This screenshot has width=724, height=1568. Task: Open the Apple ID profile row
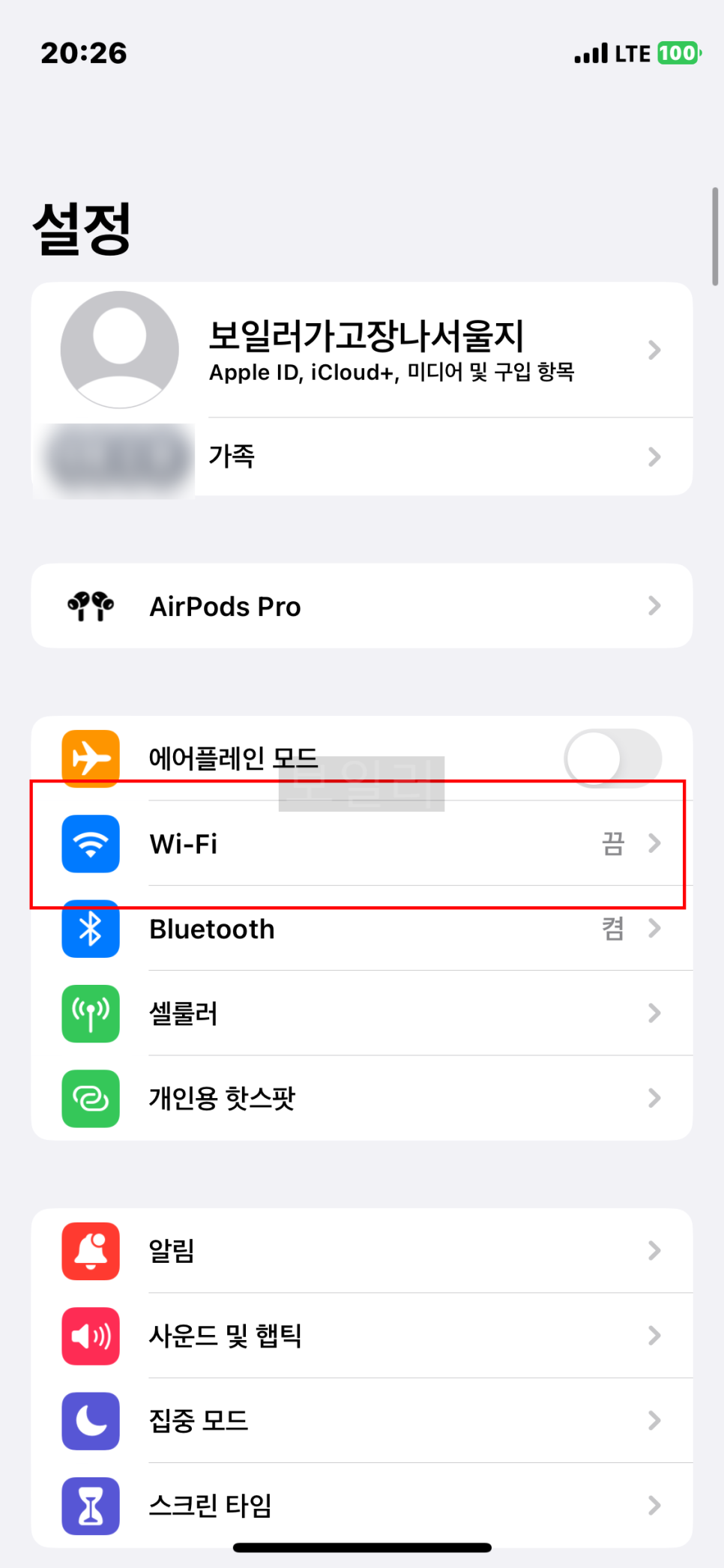click(x=361, y=350)
